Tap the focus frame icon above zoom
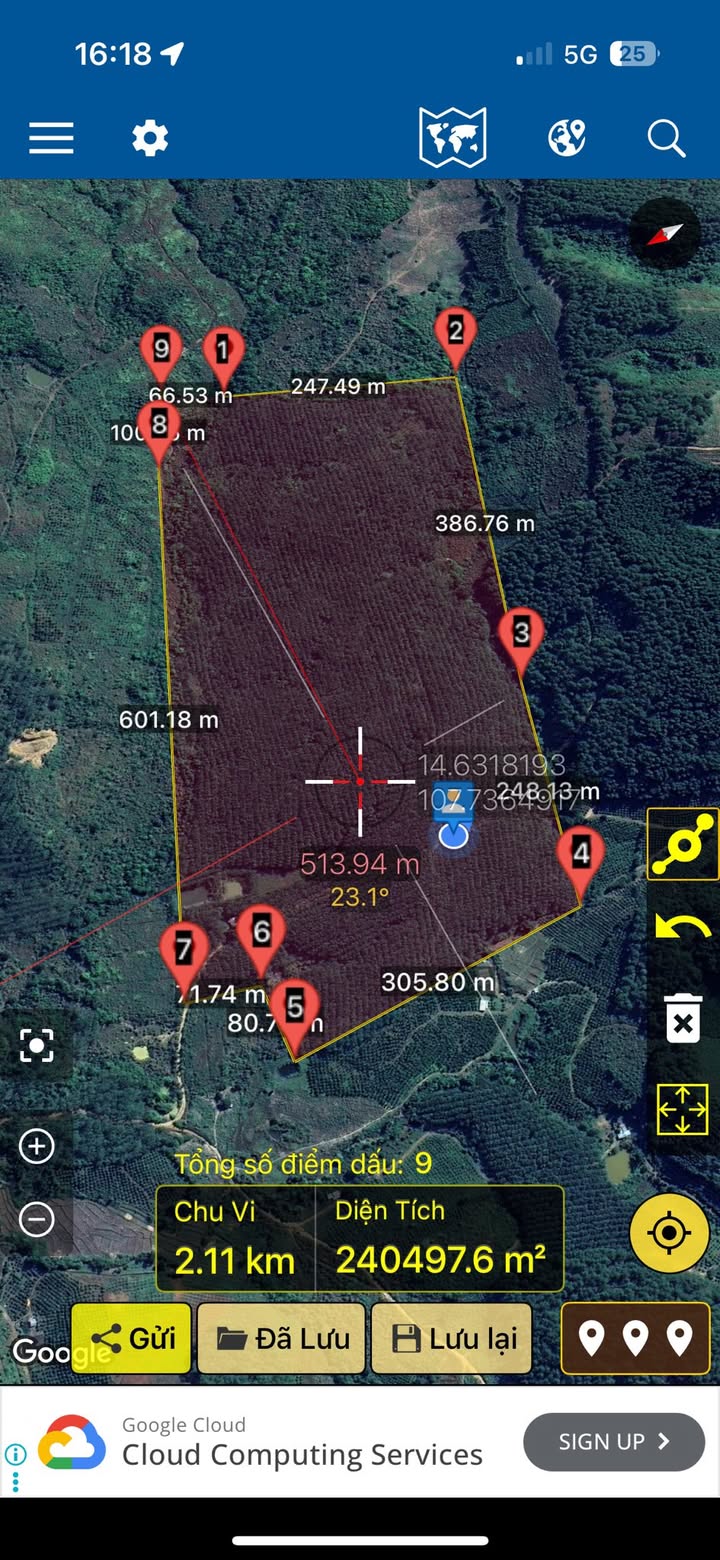 coord(37,1046)
